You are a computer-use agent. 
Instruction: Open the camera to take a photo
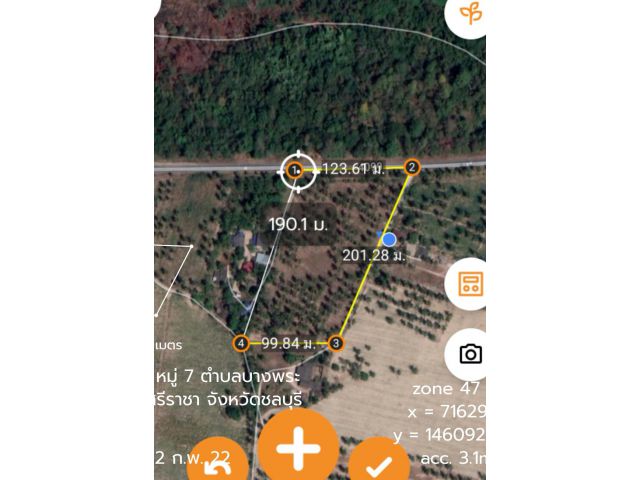click(469, 354)
